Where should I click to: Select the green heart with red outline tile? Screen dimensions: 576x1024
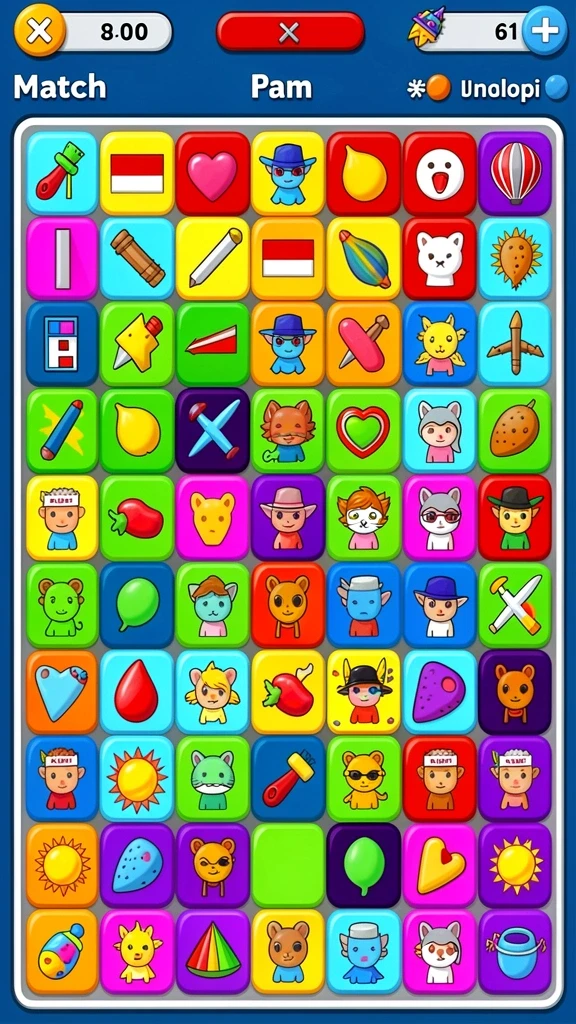click(364, 430)
